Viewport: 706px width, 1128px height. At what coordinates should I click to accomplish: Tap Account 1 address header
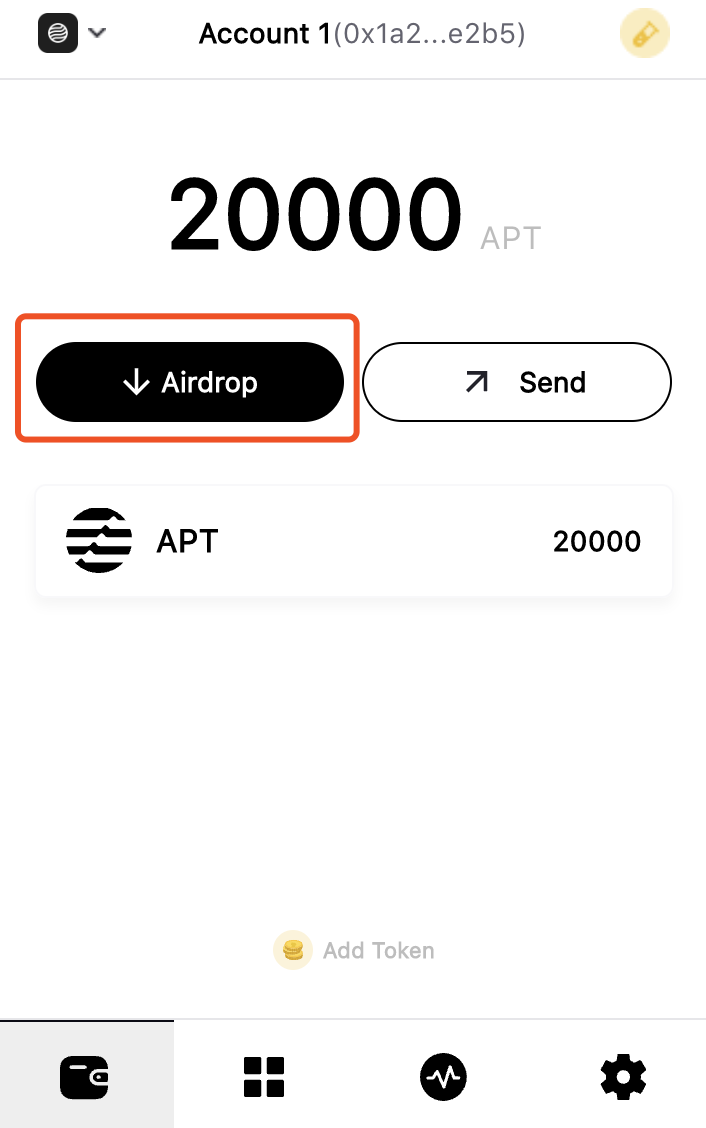click(x=362, y=35)
